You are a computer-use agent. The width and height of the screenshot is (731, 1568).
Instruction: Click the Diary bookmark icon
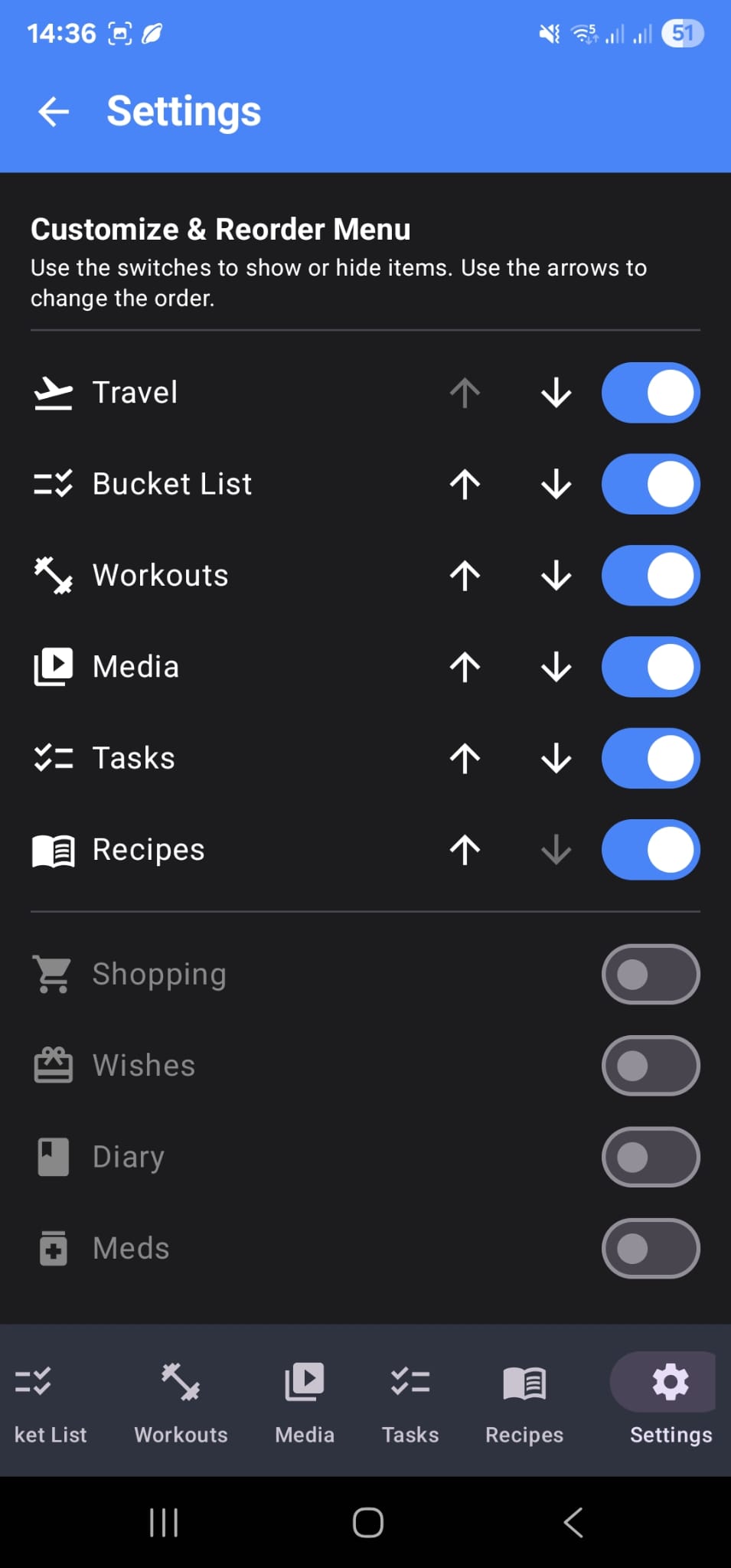pos(52,1156)
